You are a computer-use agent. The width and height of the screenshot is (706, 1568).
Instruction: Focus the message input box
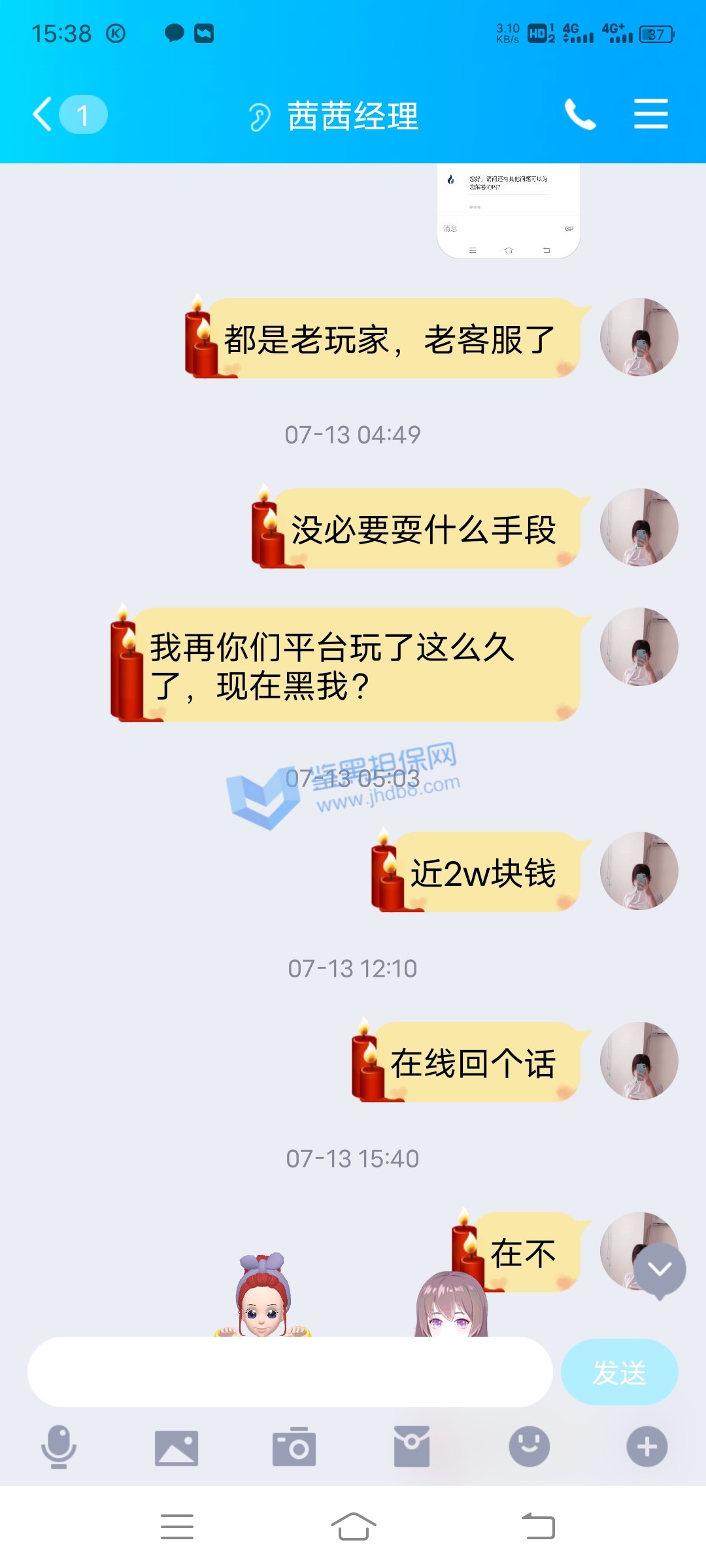click(x=290, y=1371)
